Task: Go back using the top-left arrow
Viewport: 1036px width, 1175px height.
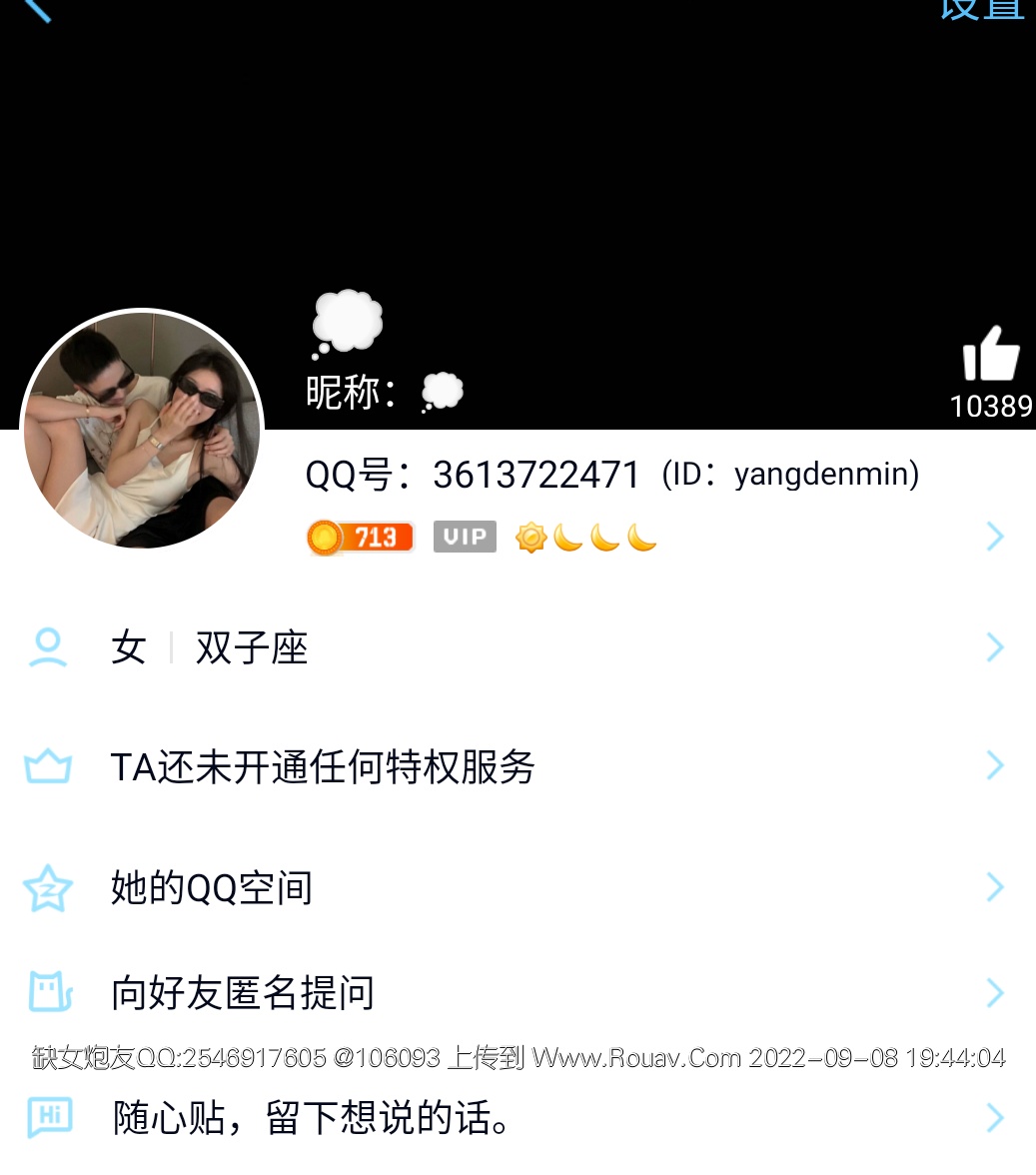Action: pos(36,9)
